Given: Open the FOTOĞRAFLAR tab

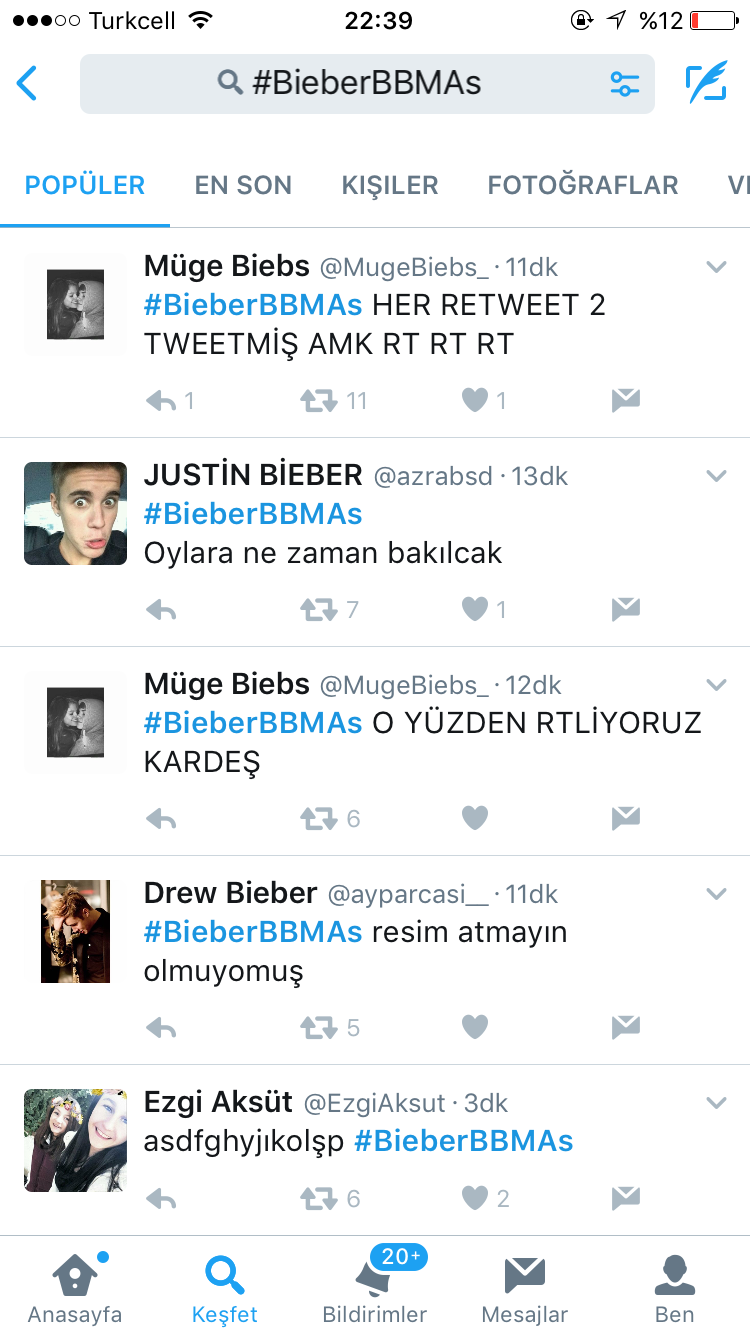Looking at the screenshot, I should (582, 185).
